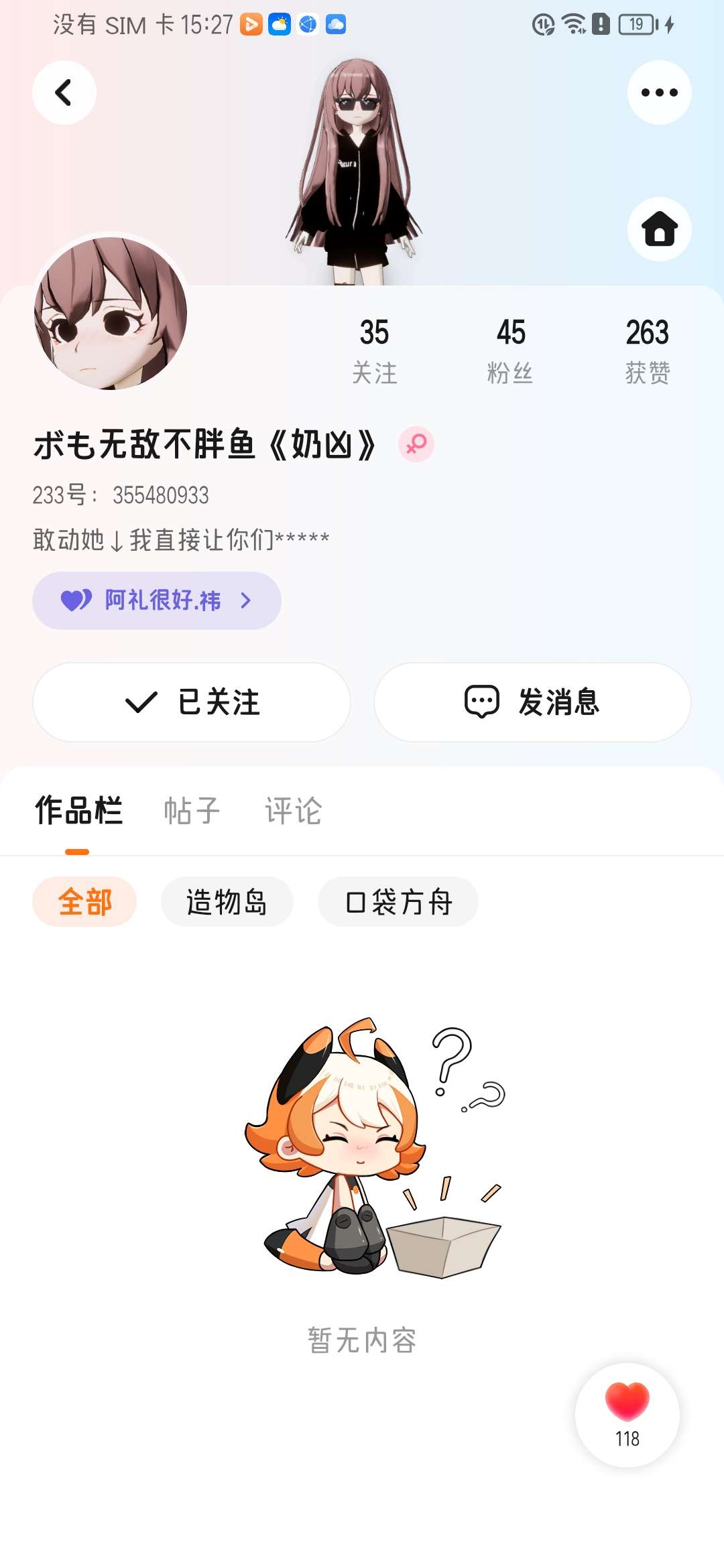Filter works by 造物岛

tap(227, 902)
